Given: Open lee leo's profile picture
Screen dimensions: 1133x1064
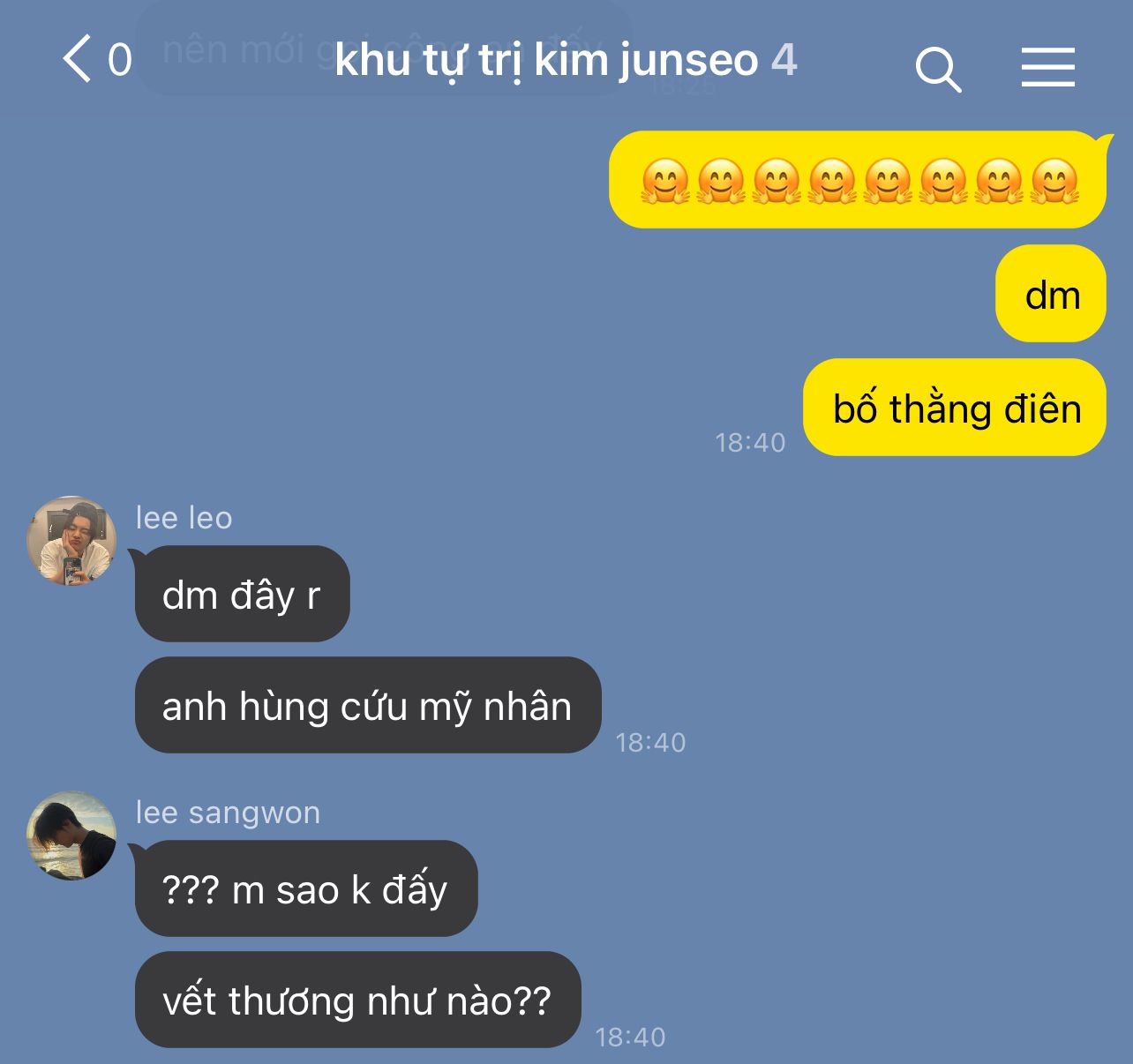Looking at the screenshot, I should click(71, 541).
